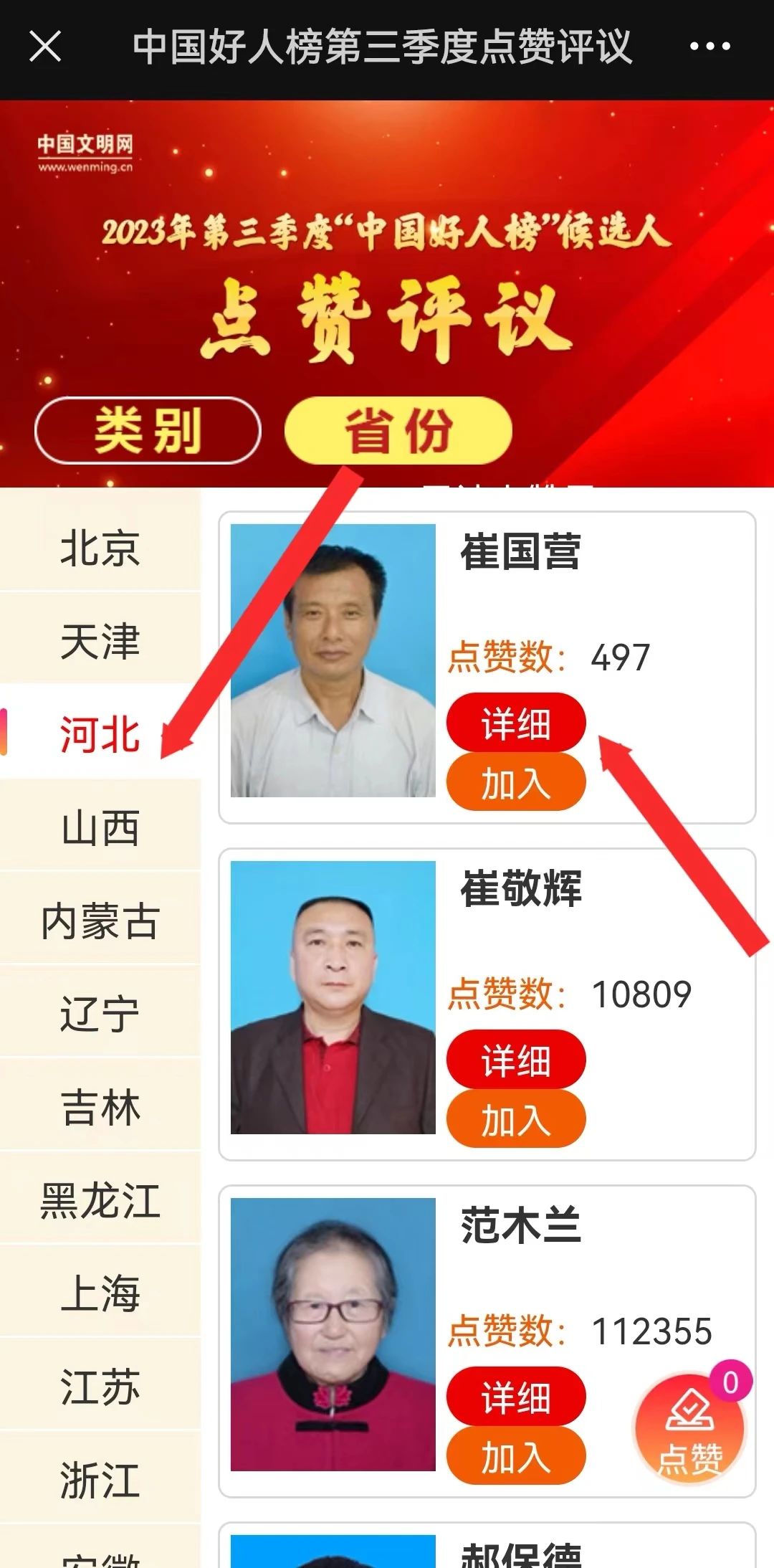Viewport: 774px width, 1568px height.
Task: View 详细 for 崔敬辉
Action: pos(516,1060)
